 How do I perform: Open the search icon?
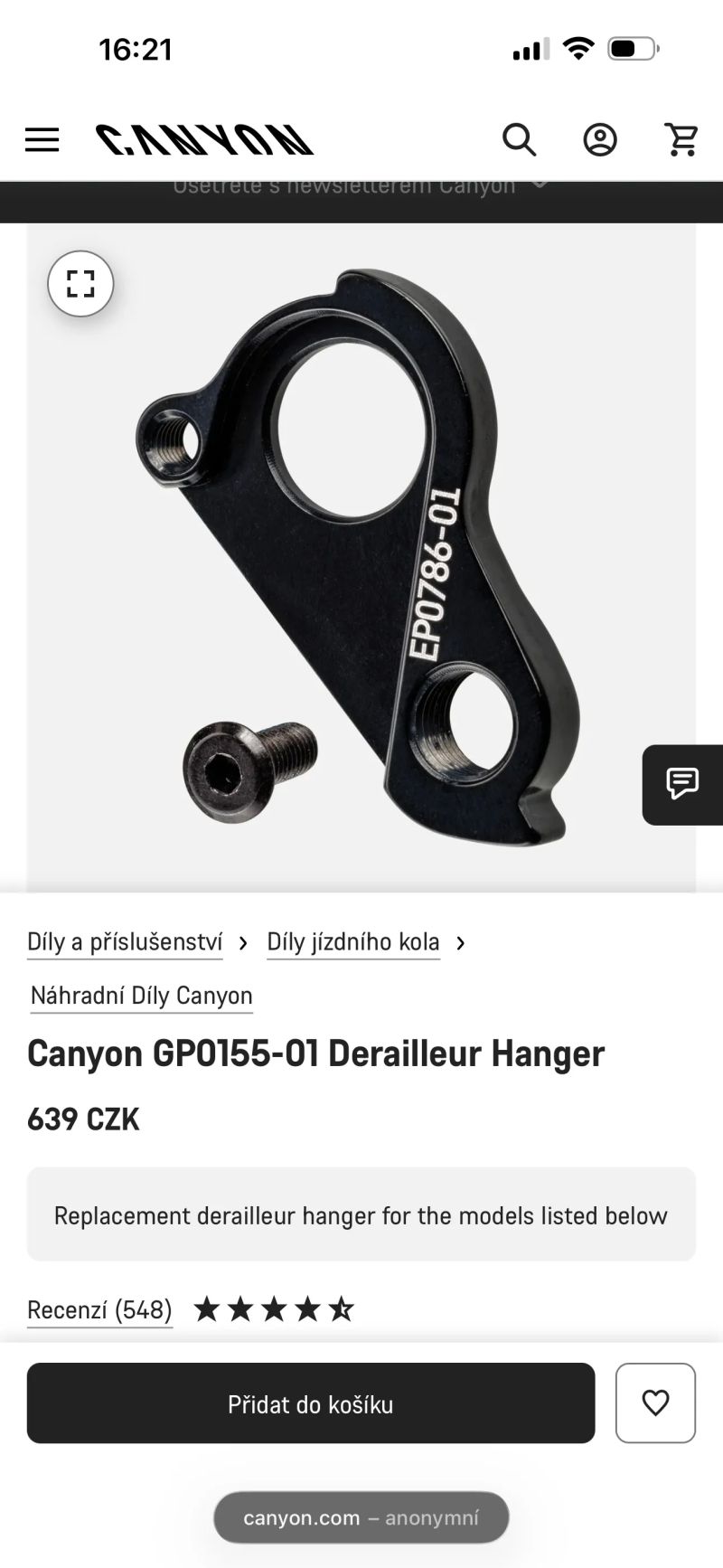pos(519,140)
